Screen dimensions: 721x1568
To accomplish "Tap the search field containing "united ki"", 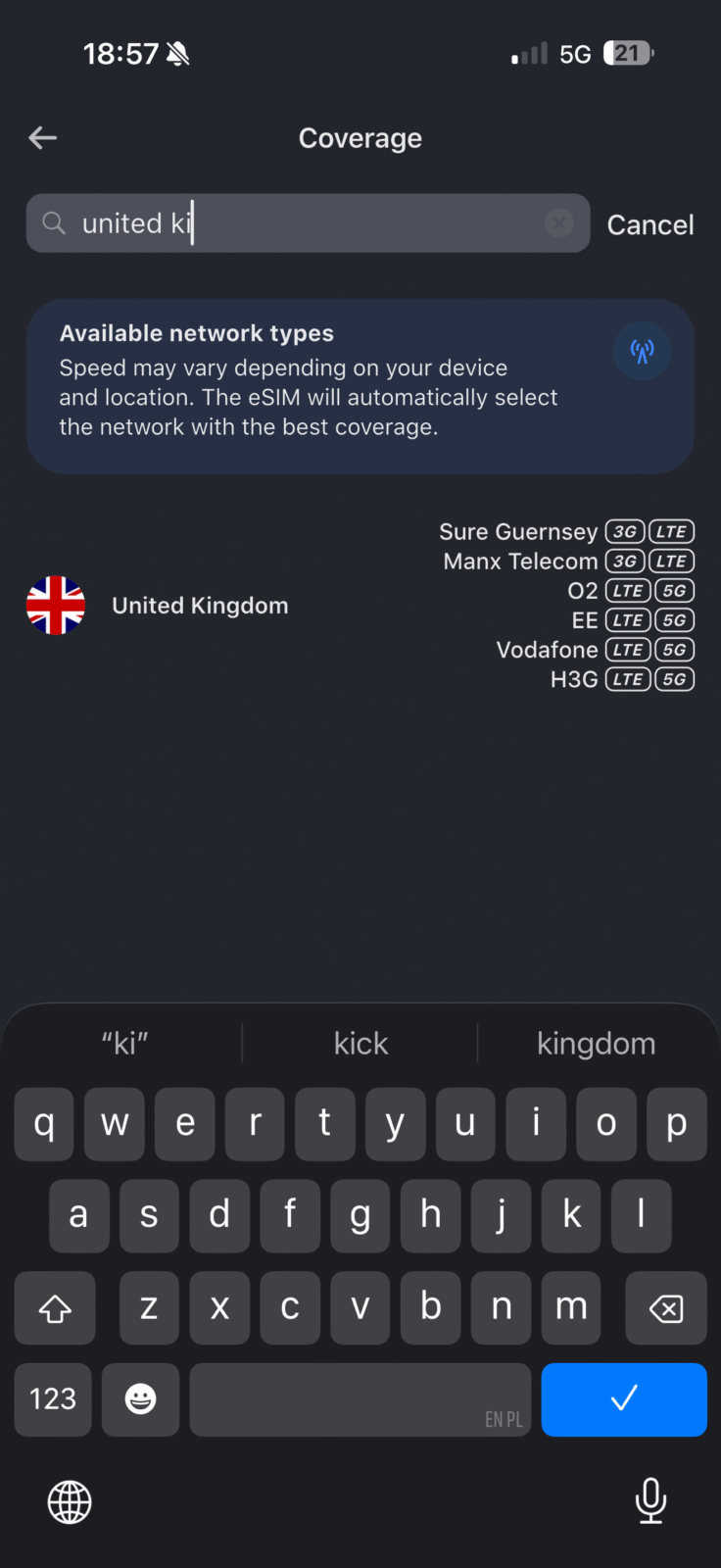I will [294, 223].
